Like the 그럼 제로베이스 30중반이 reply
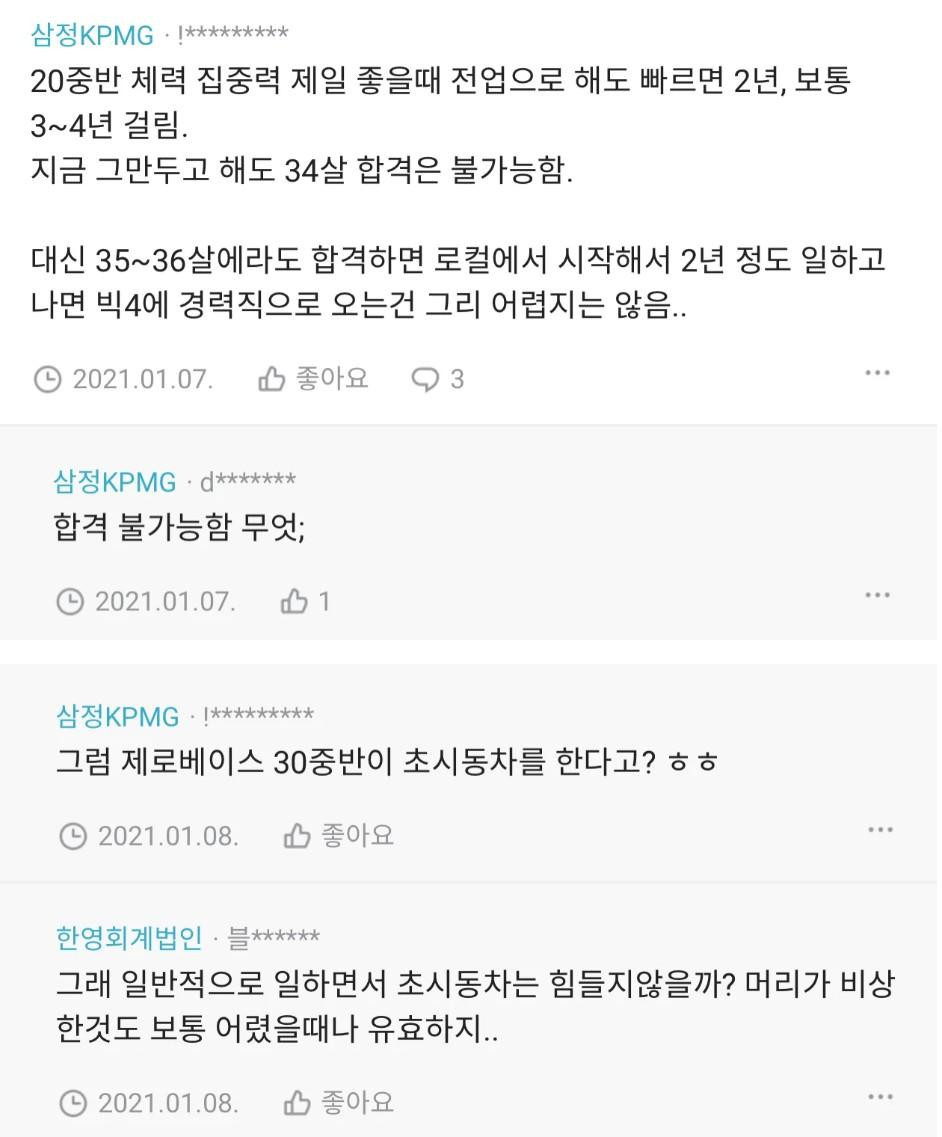Viewport: 942px width, 1137px height. coord(338,835)
